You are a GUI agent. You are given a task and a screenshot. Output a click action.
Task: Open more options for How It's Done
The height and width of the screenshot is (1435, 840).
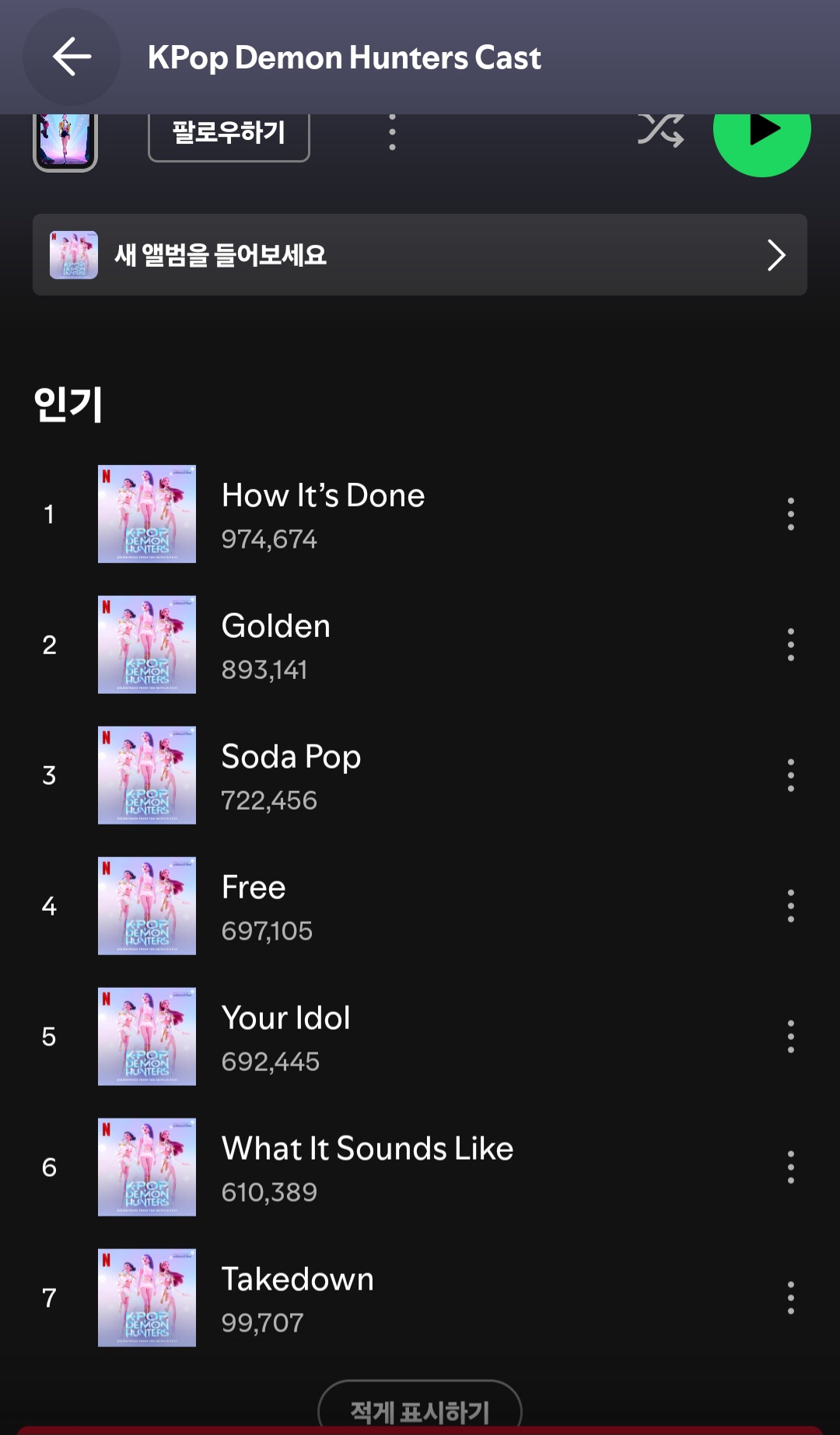[x=790, y=514]
